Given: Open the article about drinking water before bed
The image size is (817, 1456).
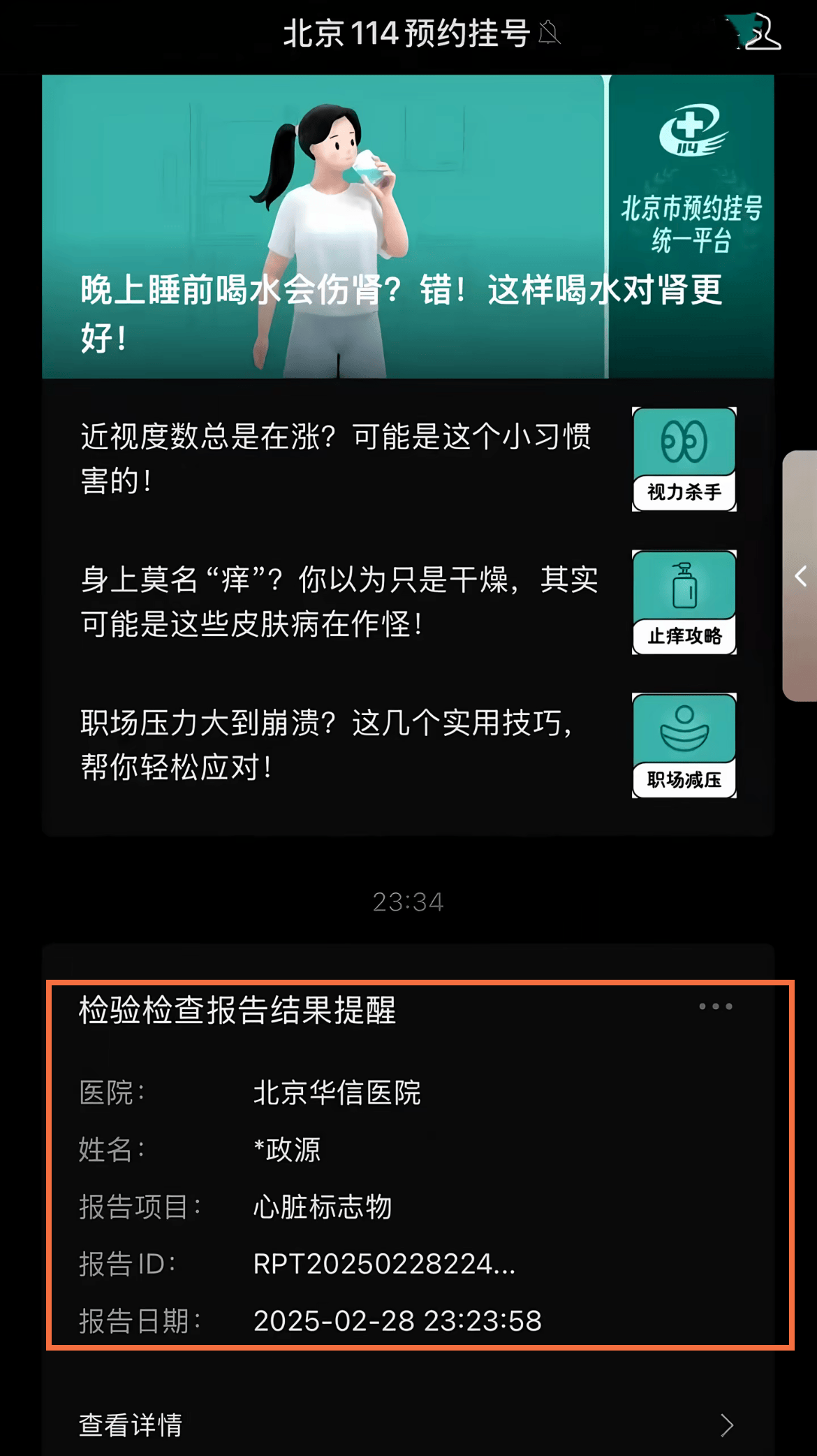Looking at the screenshot, I should tap(408, 227).
